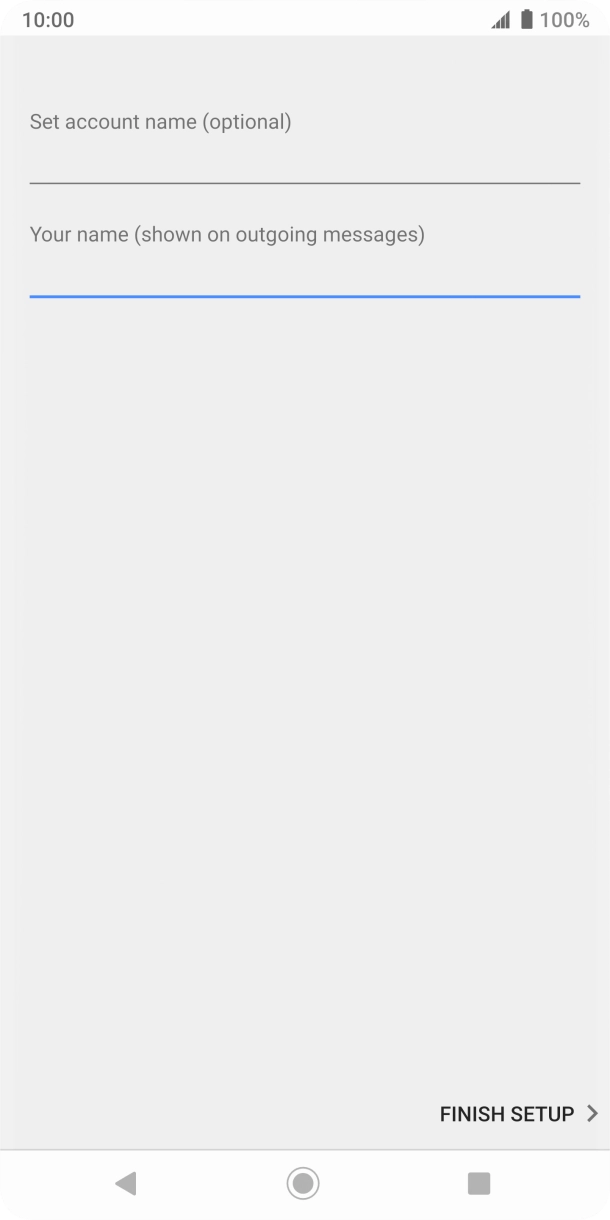610x1220 pixels.
Task: Focus the Your name text field
Action: [304, 273]
